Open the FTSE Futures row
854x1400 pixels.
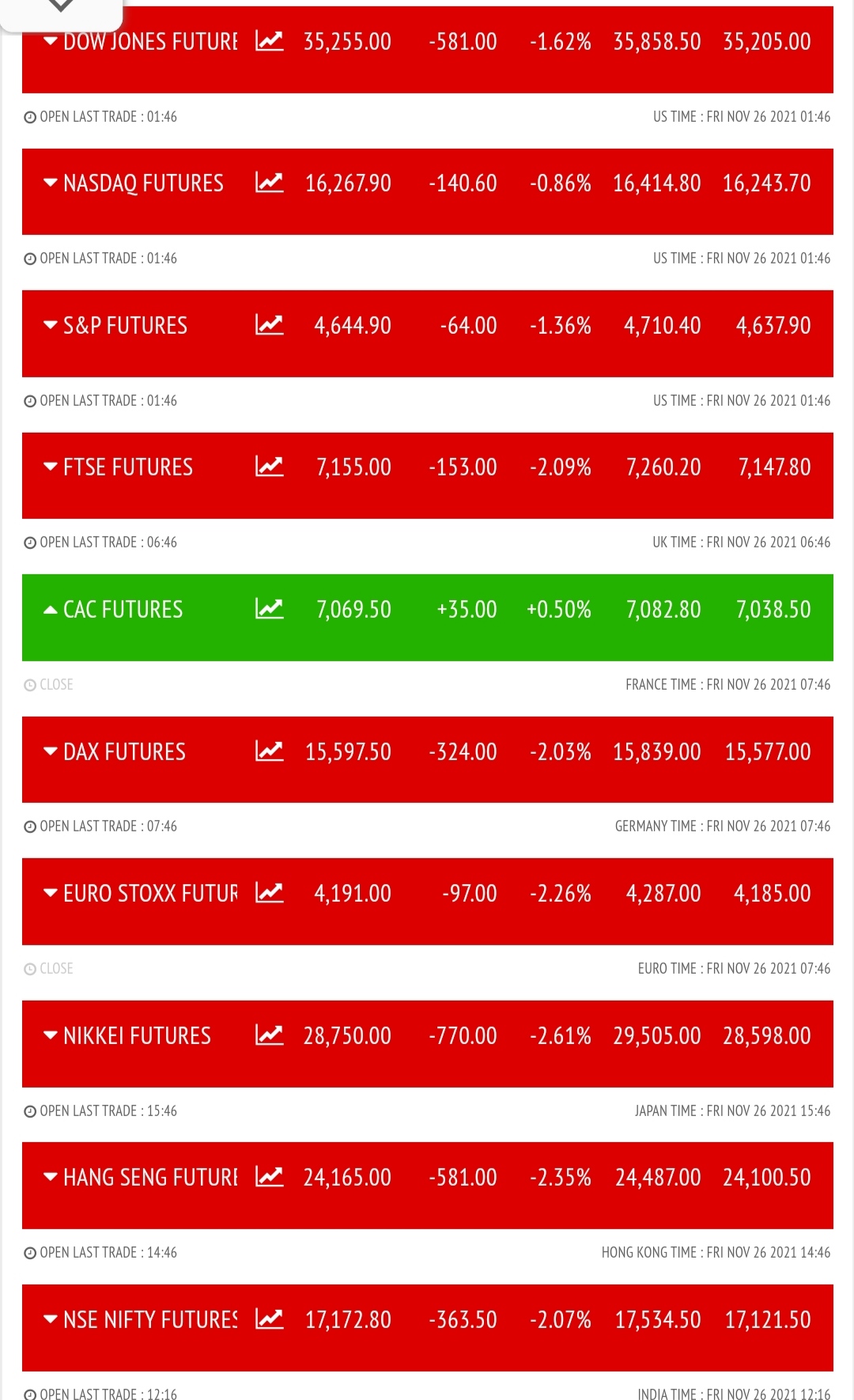pyautogui.click(x=428, y=475)
